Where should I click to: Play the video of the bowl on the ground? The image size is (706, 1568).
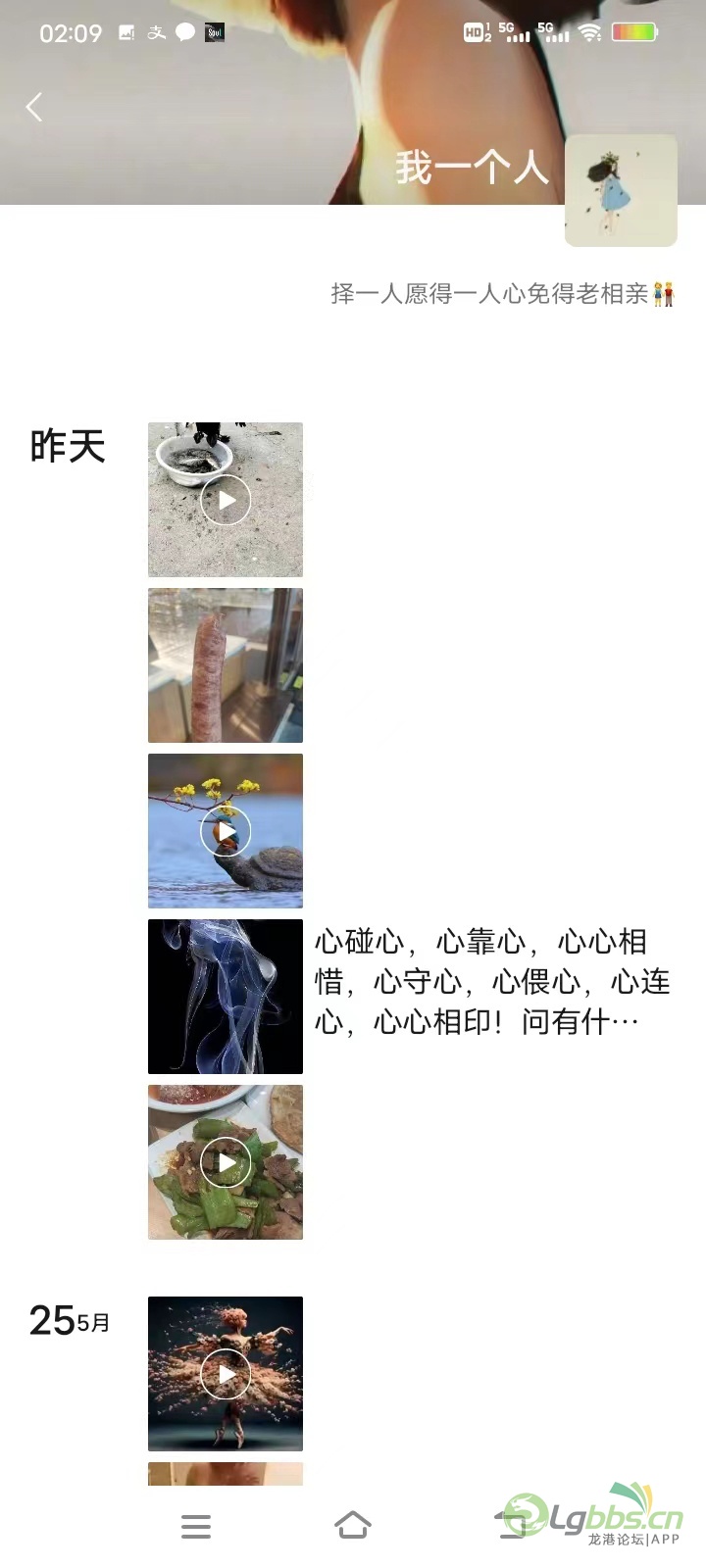226,500
